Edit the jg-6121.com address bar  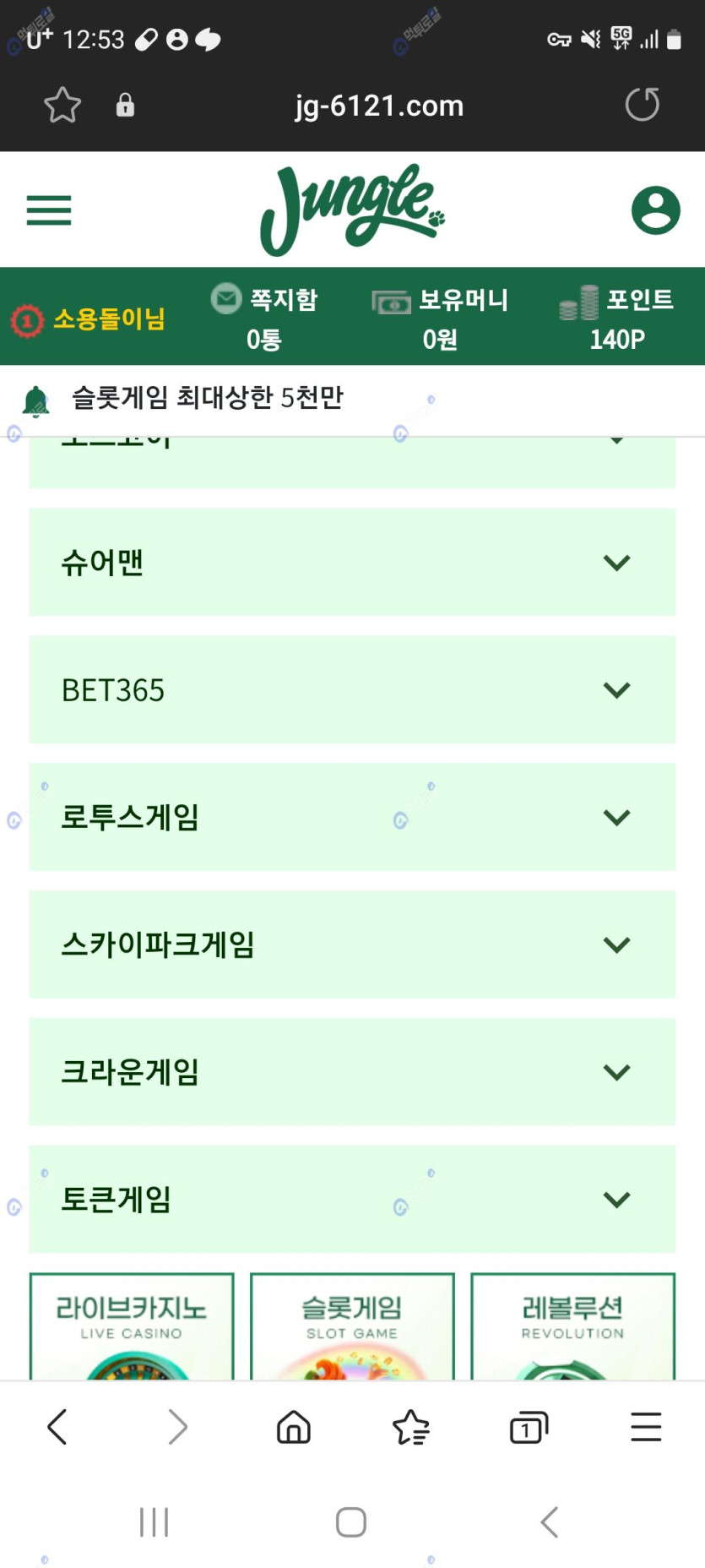[379, 106]
